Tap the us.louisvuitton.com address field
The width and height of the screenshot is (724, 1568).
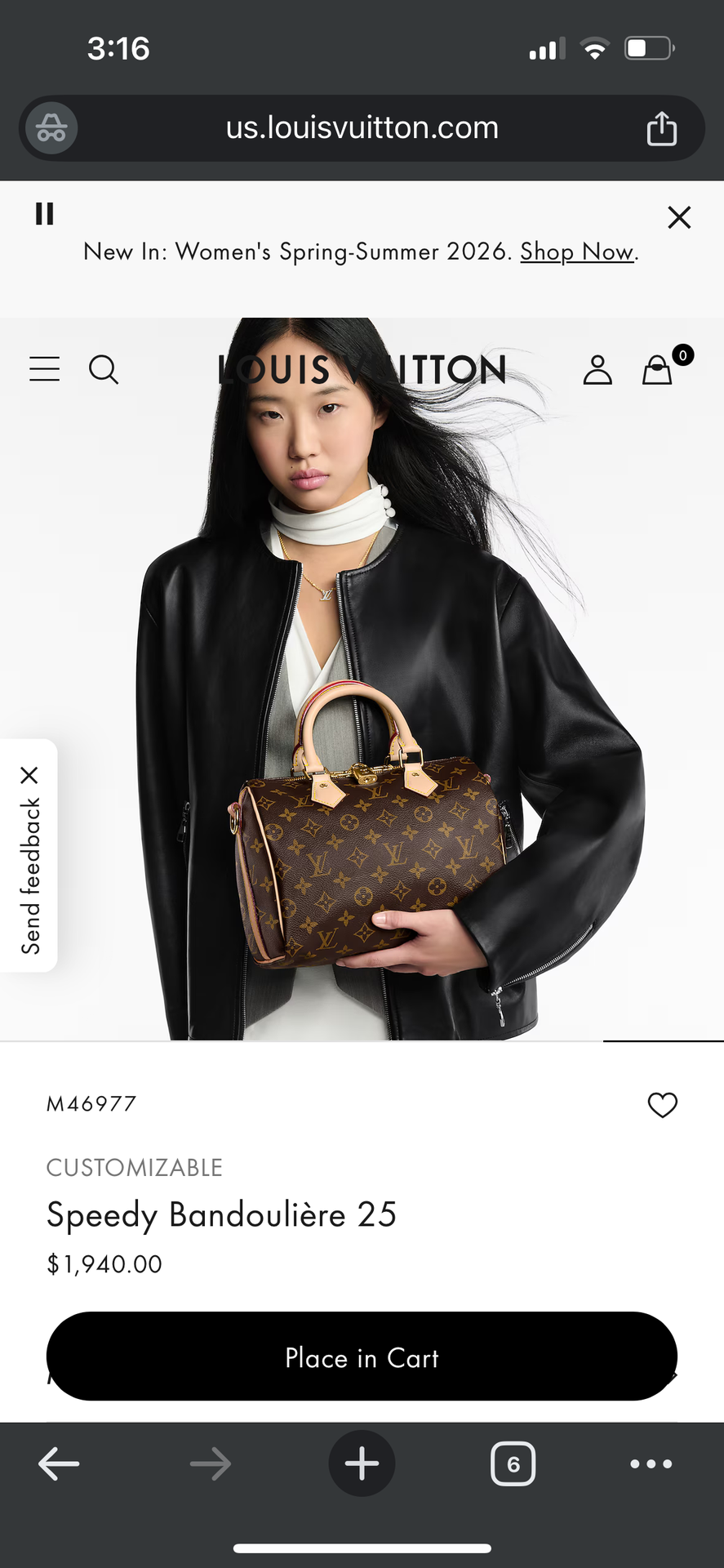(x=362, y=128)
